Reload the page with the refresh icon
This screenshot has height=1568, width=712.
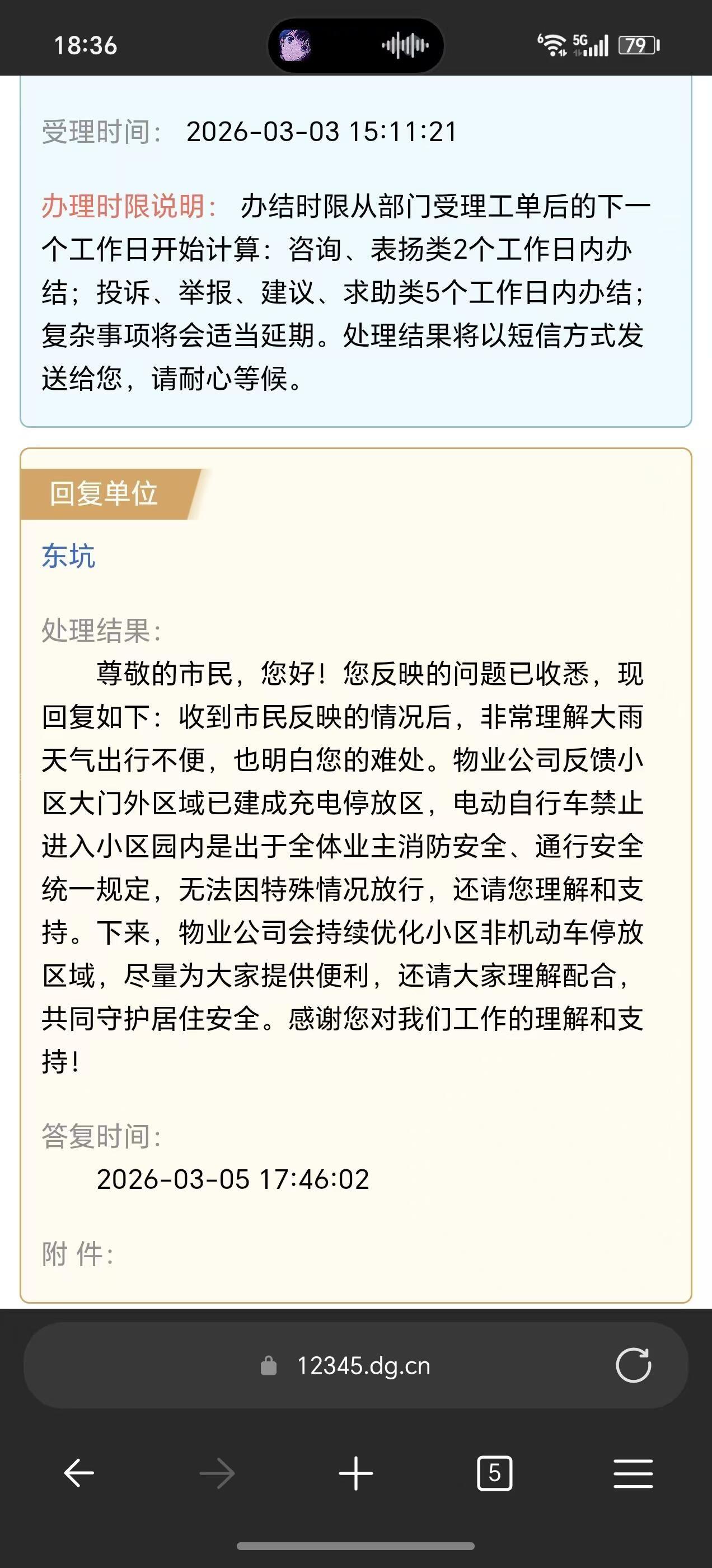633,1365
